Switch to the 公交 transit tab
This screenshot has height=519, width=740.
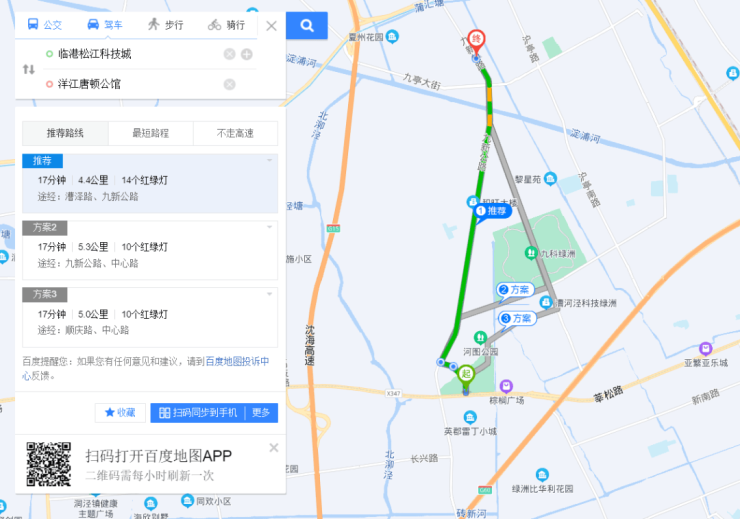coord(45,25)
